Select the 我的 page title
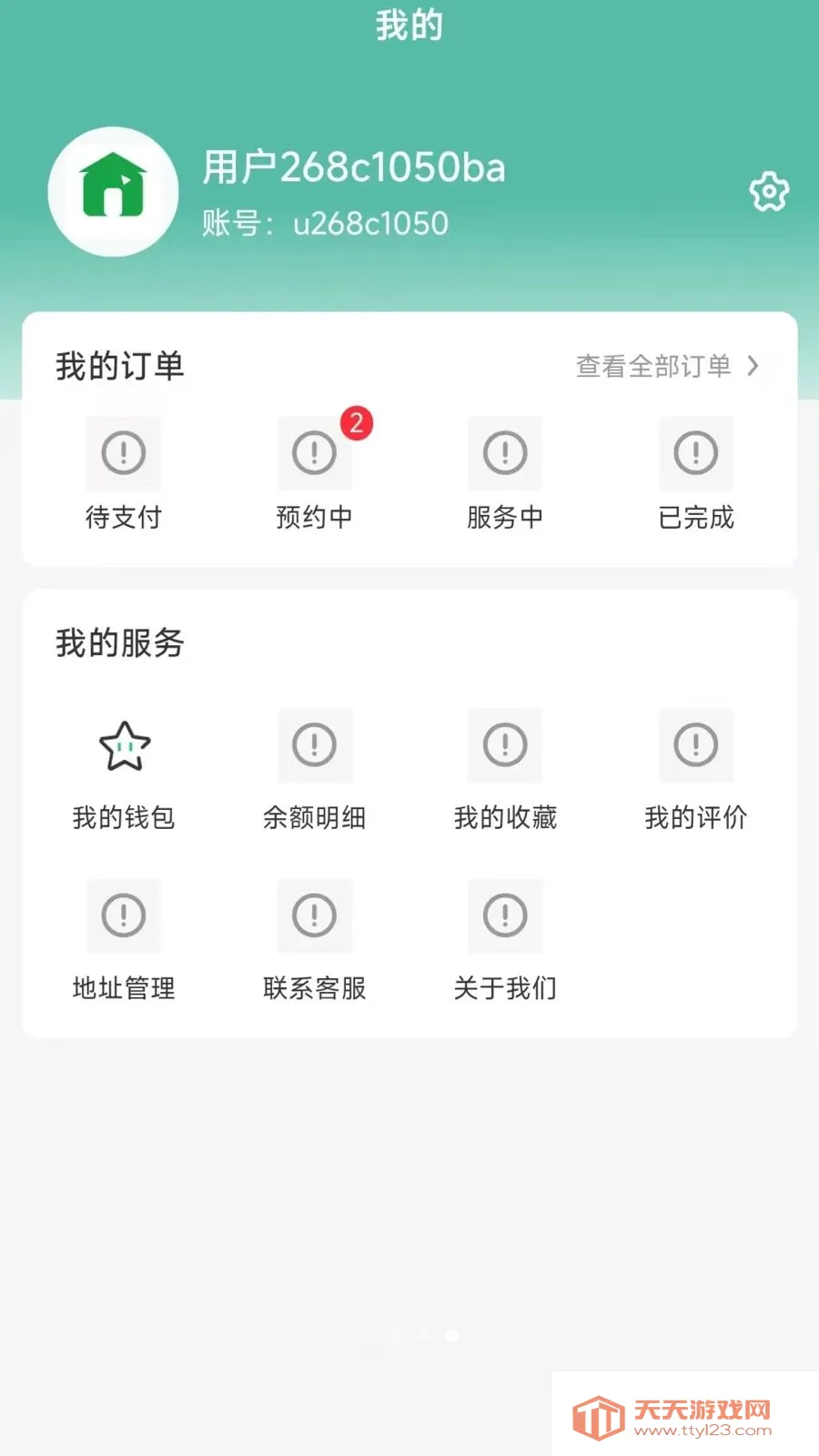This screenshot has width=819, height=1456. pyautogui.click(x=409, y=25)
